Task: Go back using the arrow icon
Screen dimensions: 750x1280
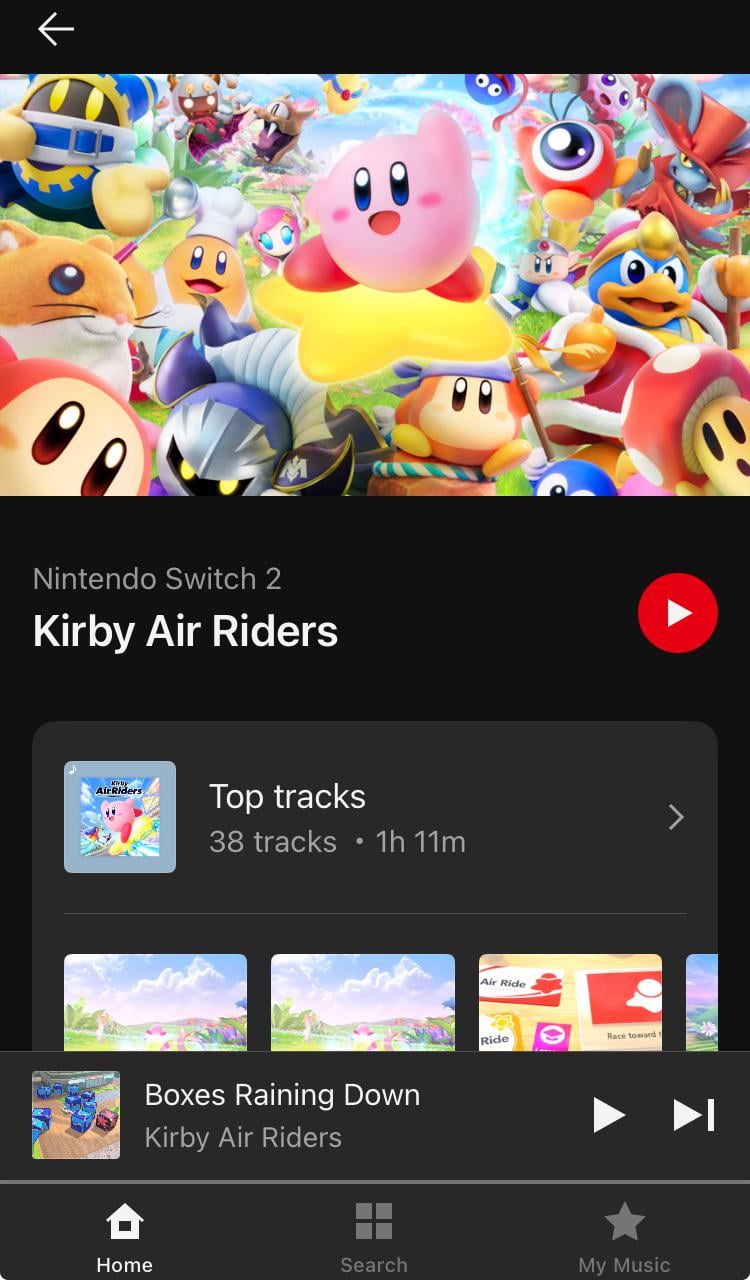Action: (x=56, y=30)
